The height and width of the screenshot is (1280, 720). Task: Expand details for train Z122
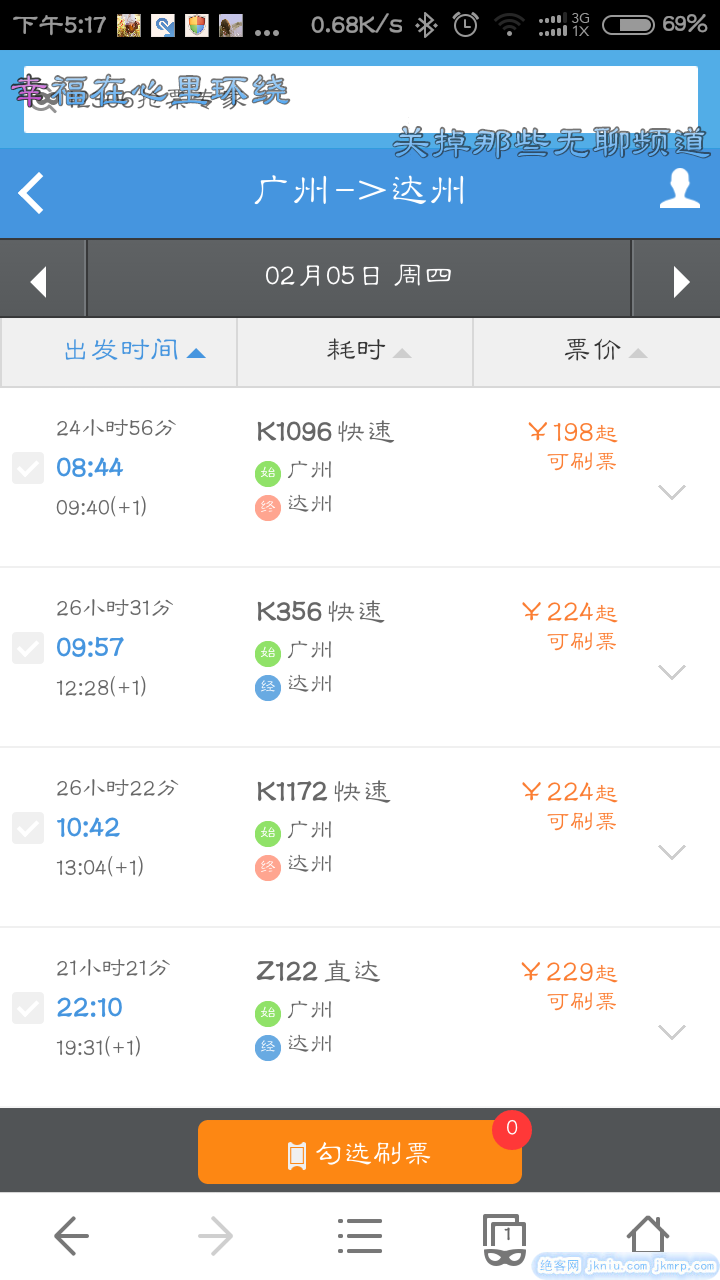(672, 1032)
